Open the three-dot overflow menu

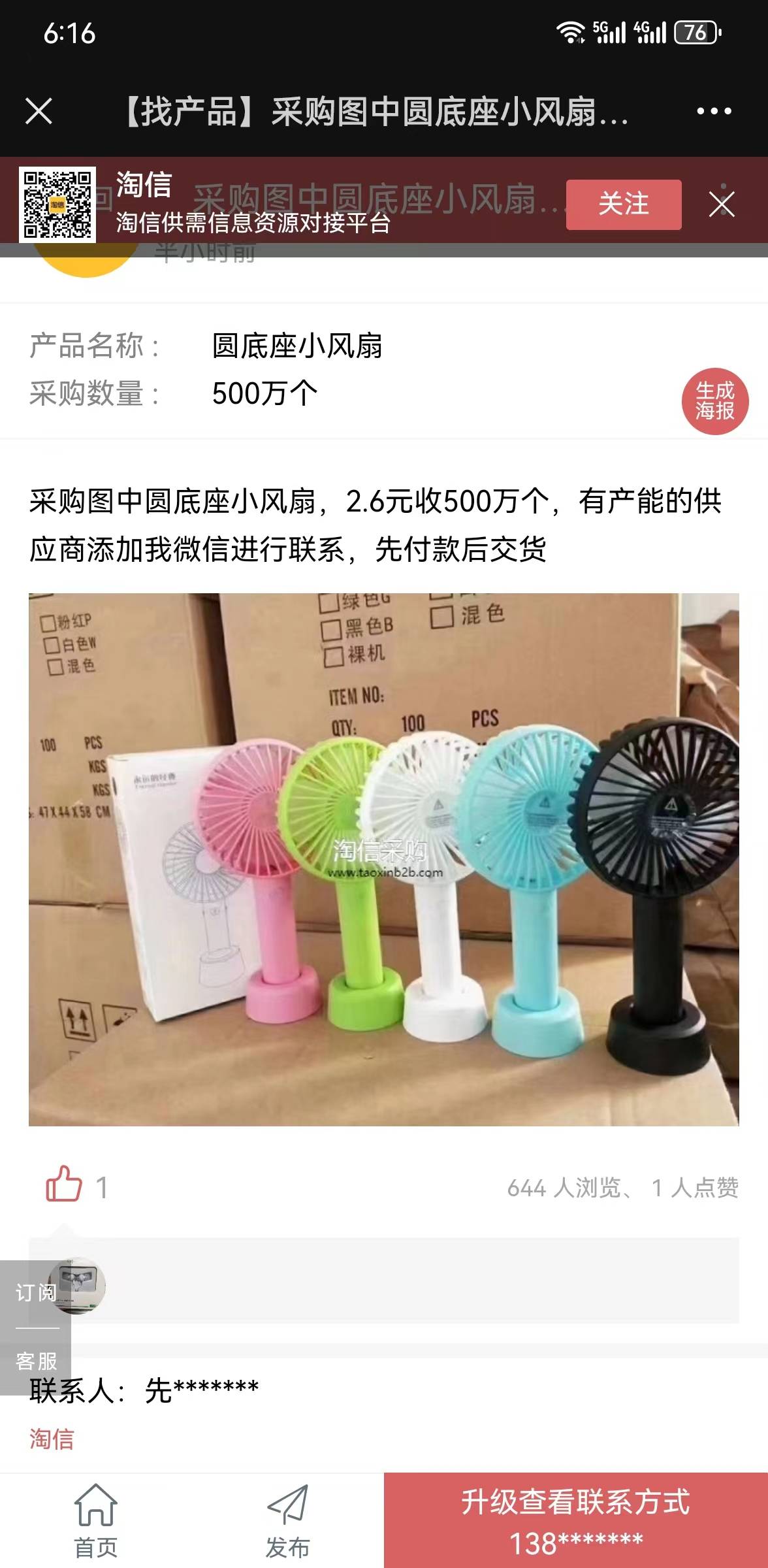pyautogui.click(x=714, y=112)
